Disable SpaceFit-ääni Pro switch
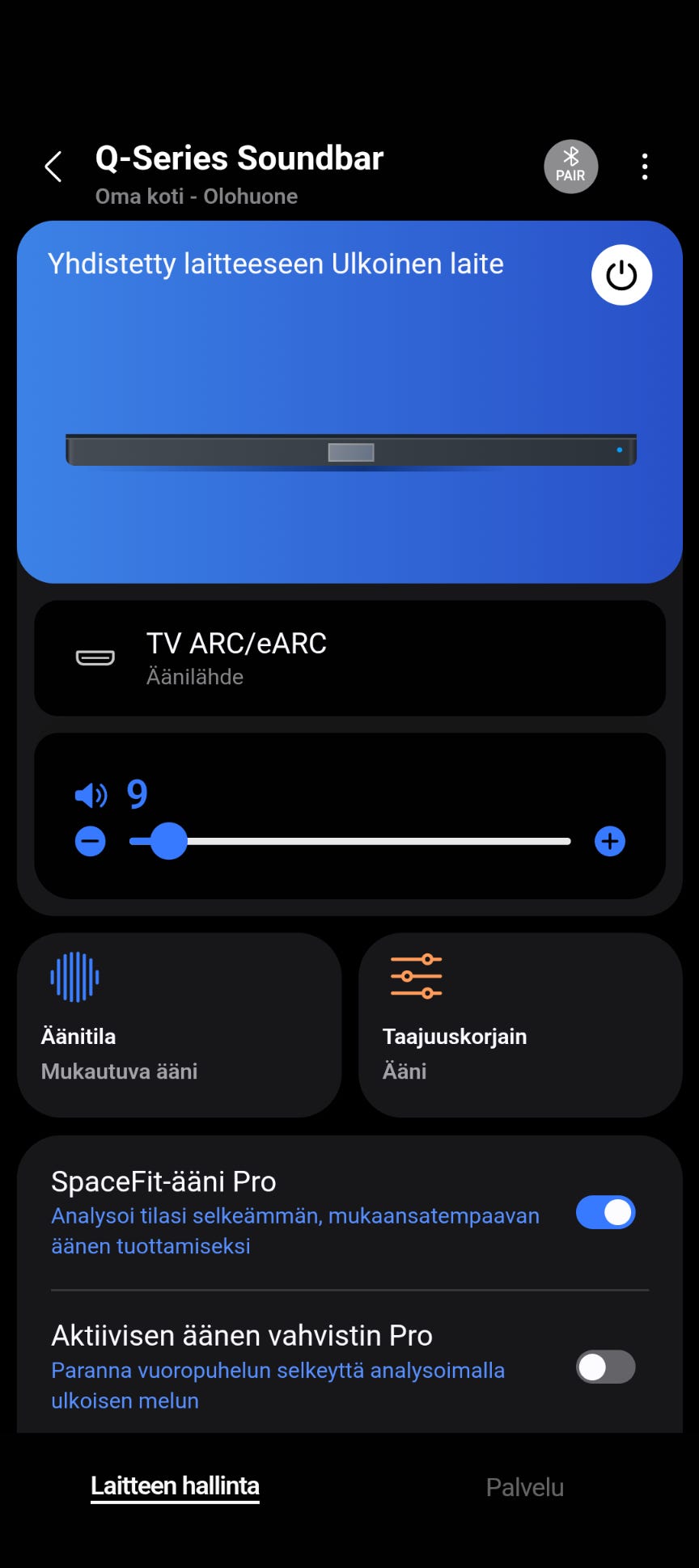Screen dimensions: 699x1568 605,1212
